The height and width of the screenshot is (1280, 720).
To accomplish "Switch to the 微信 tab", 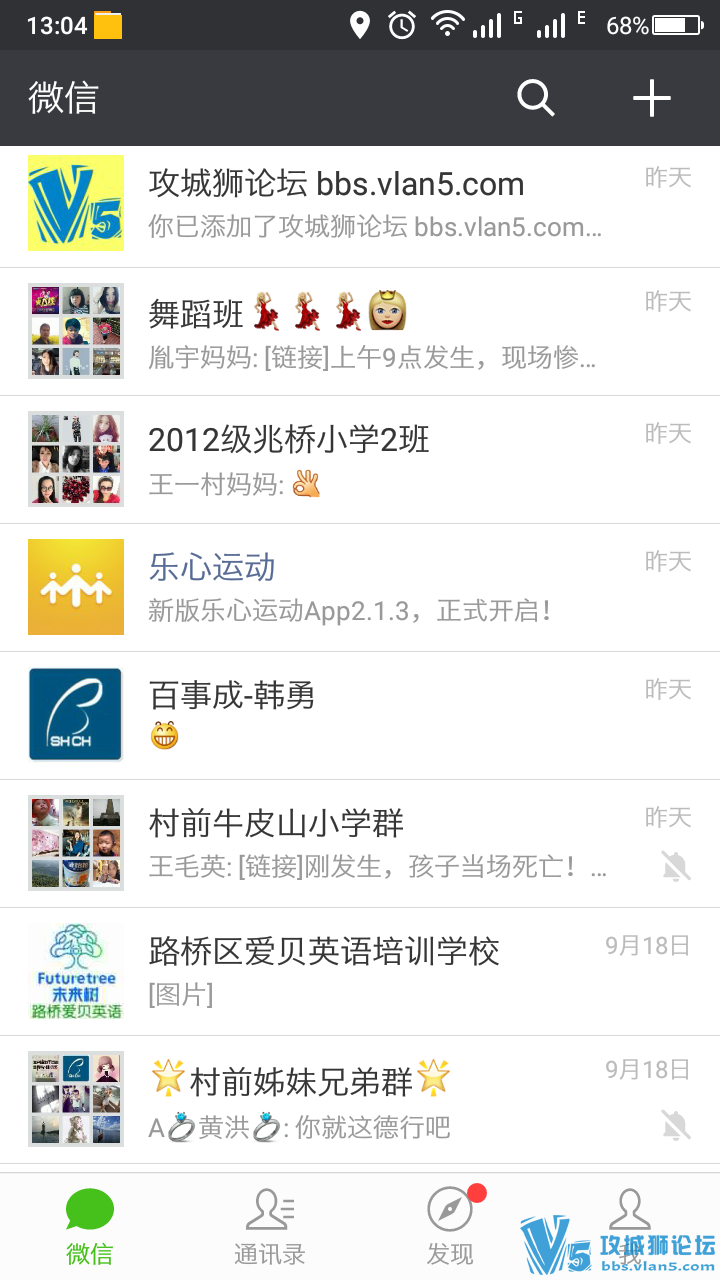I will pyautogui.click(x=90, y=1227).
